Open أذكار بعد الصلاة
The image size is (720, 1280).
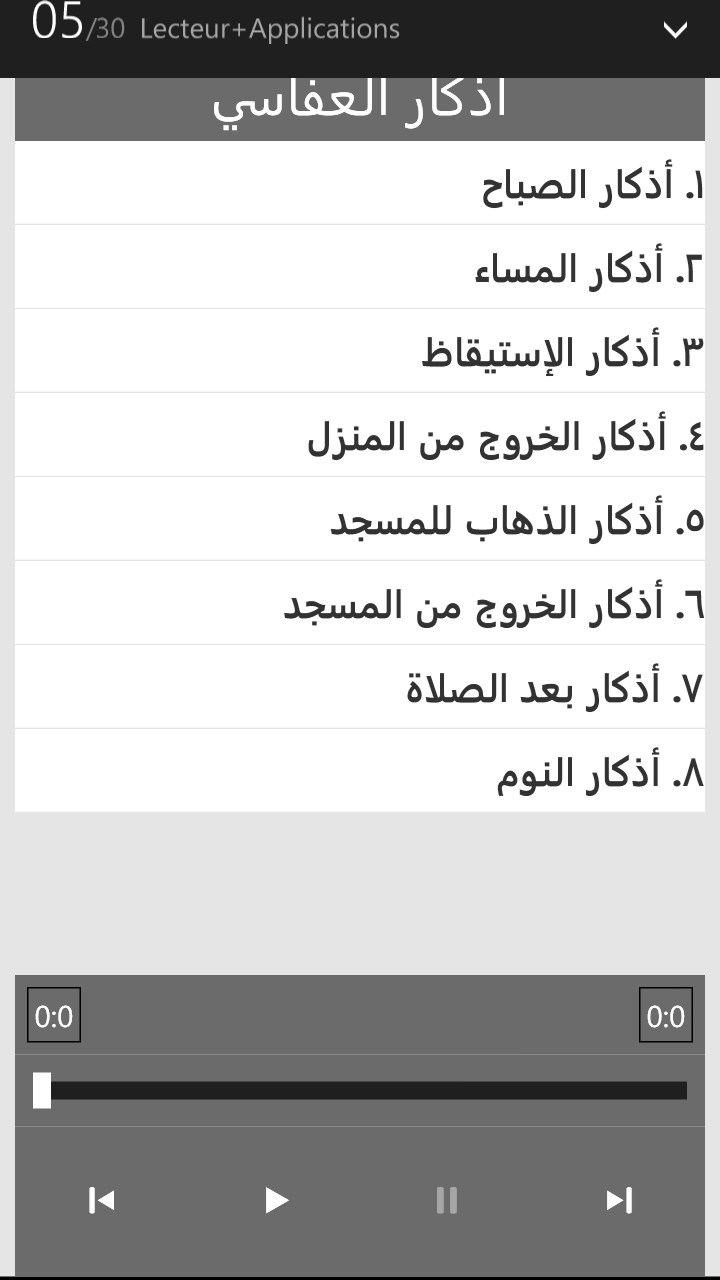(554, 689)
